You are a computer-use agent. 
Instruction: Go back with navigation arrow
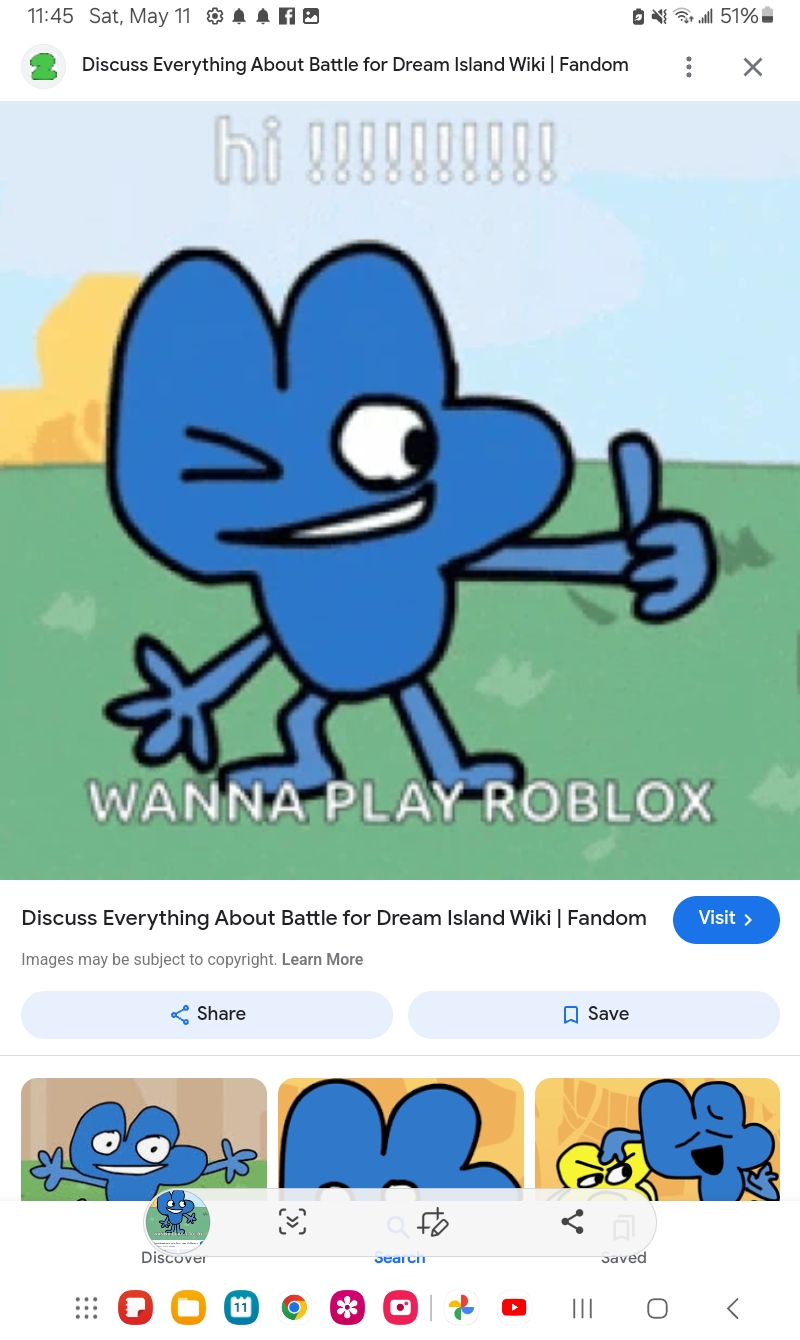[733, 1307]
